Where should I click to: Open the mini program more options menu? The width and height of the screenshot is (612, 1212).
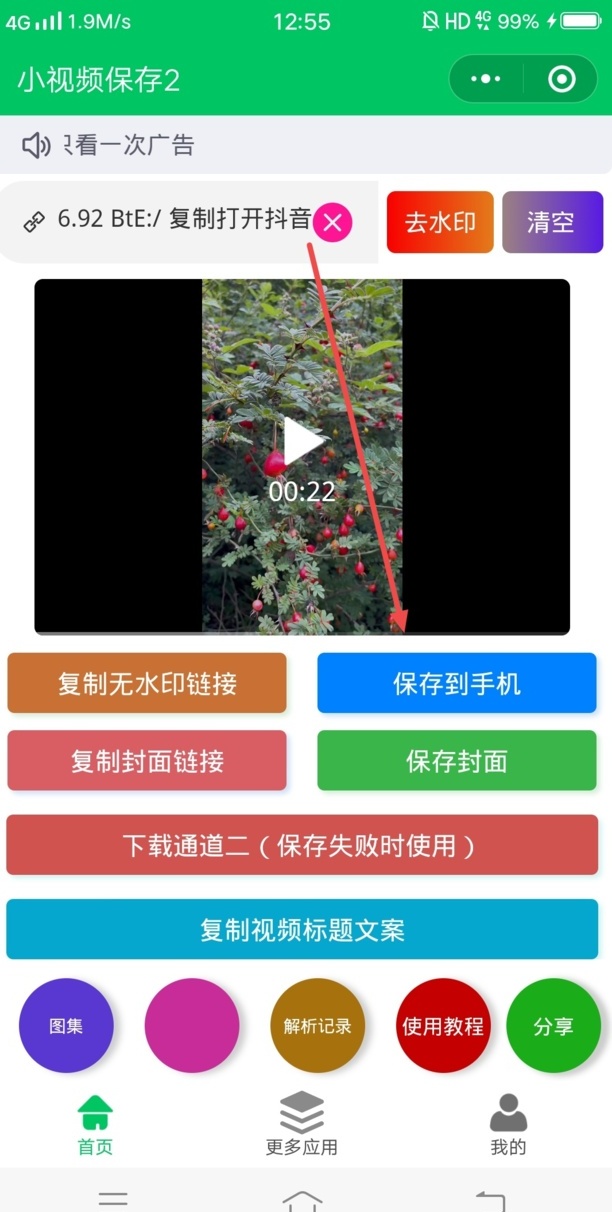coord(486,79)
